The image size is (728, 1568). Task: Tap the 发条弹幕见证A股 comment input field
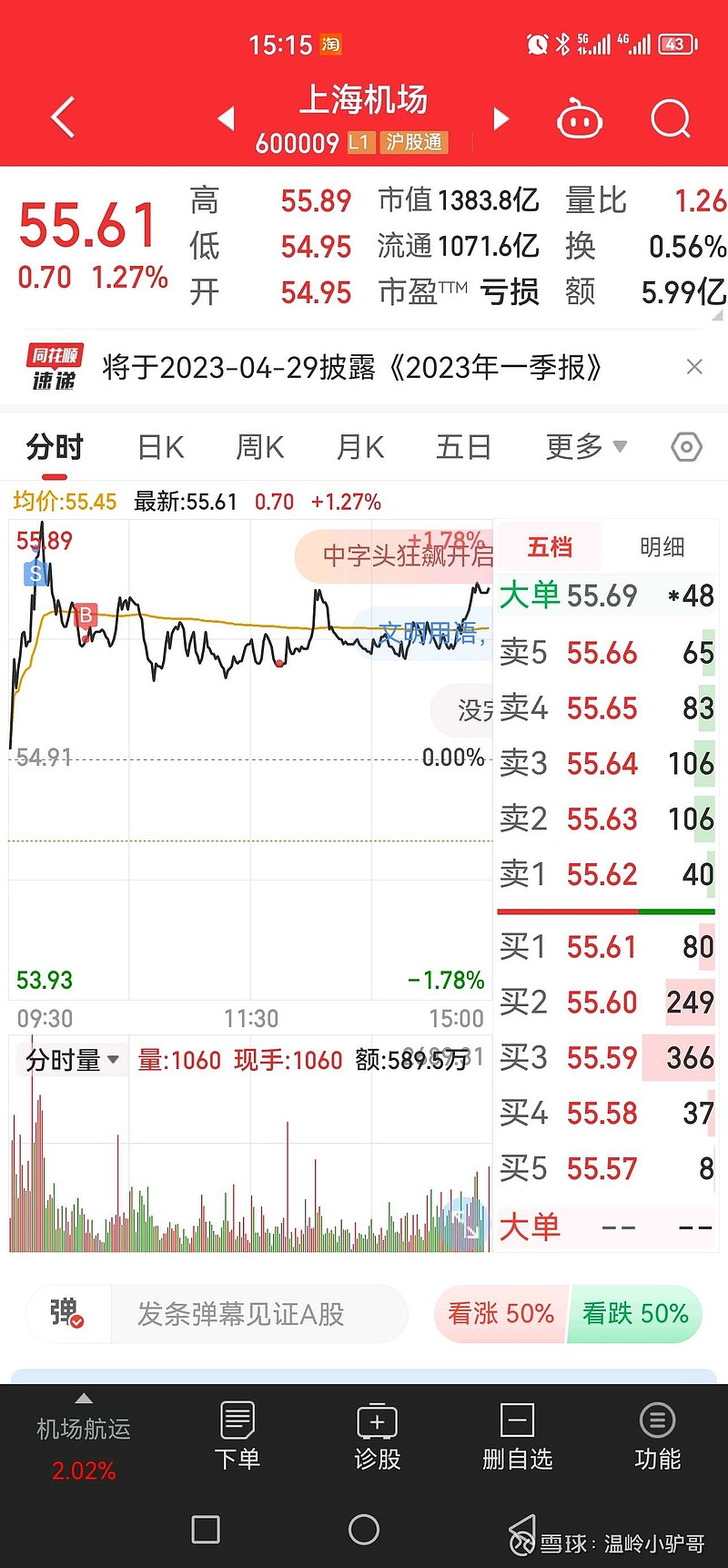pyautogui.click(x=259, y=1314)
